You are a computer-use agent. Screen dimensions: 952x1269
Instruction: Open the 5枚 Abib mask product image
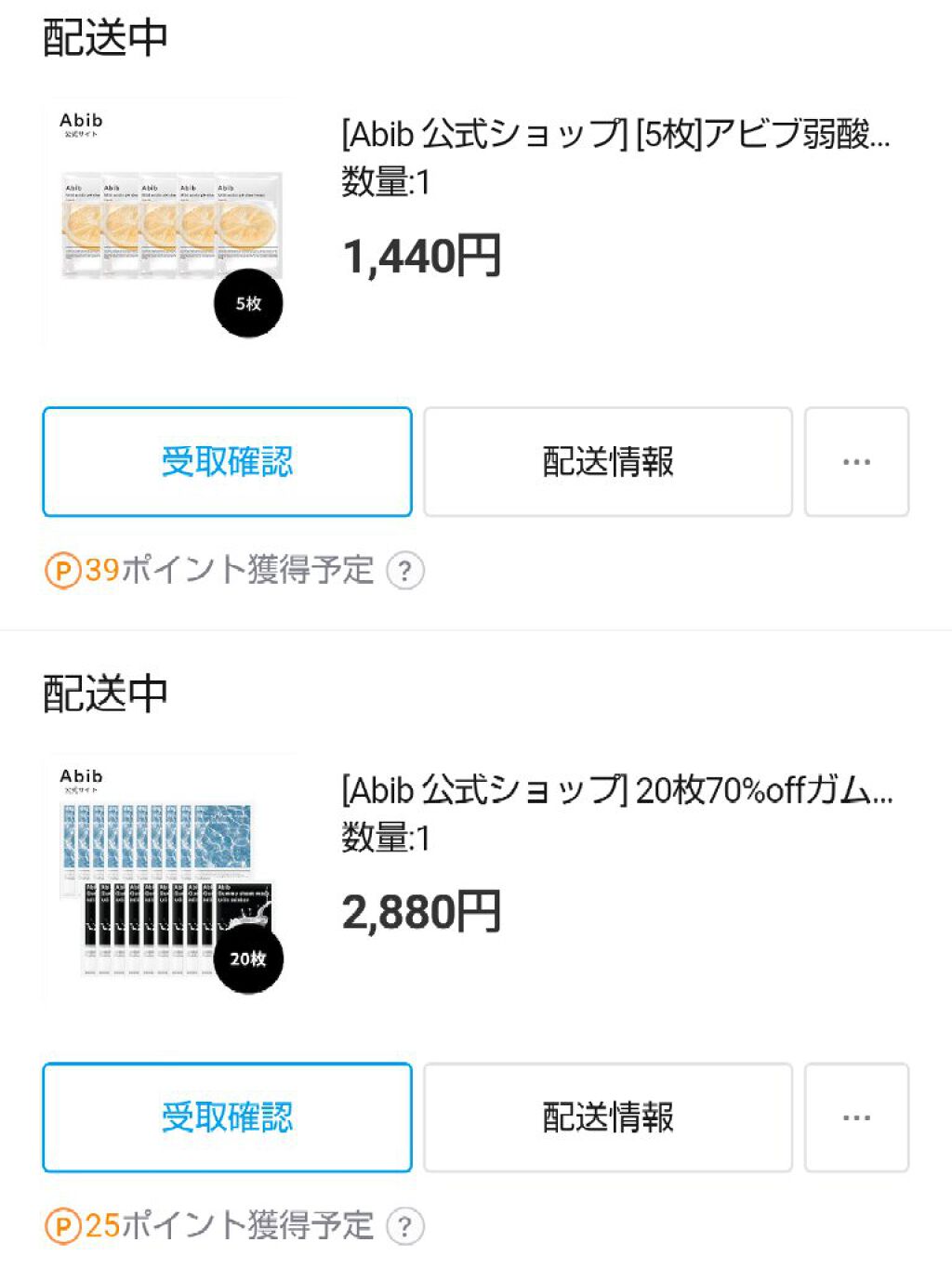click(172, 223)
